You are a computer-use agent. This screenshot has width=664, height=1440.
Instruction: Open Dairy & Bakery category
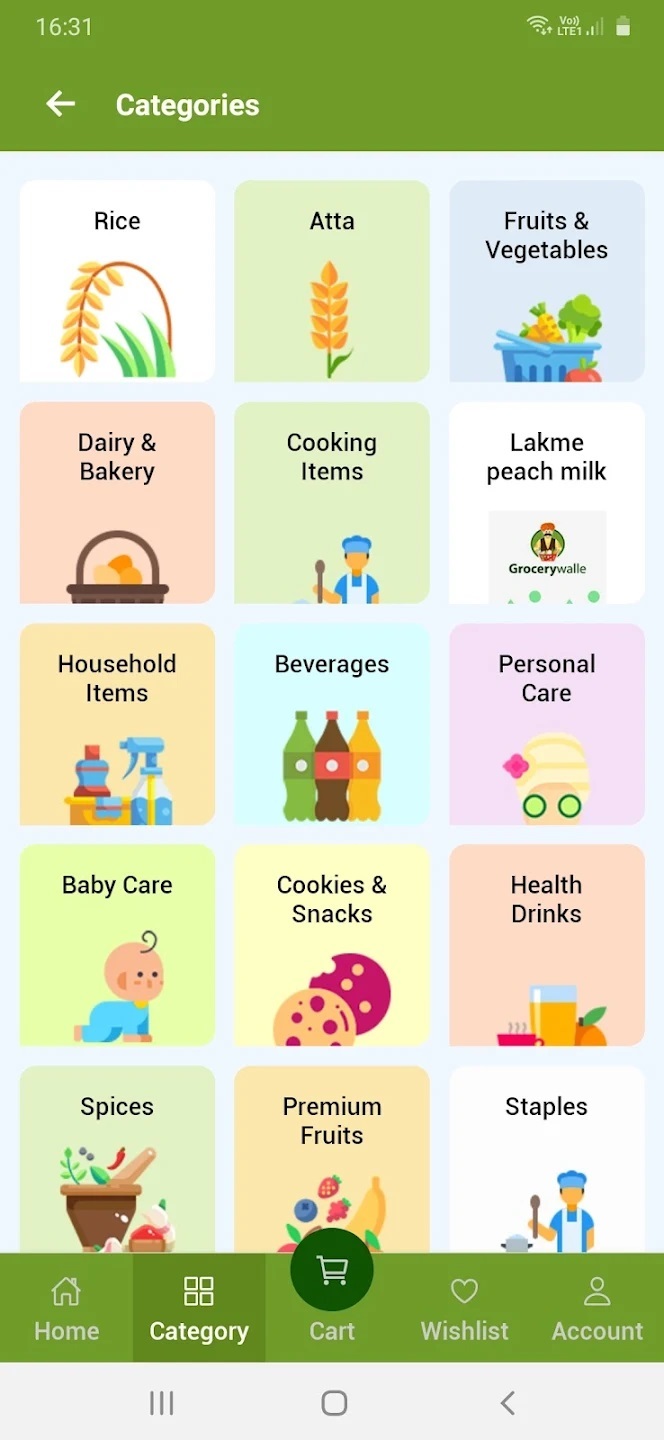[x=117, y=503]
